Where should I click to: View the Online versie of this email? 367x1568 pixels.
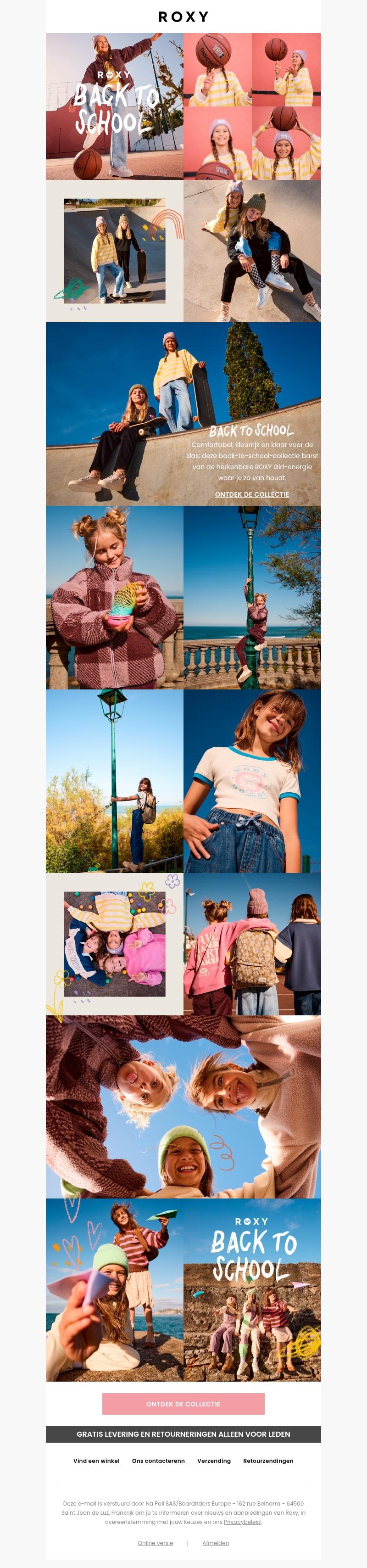pos(155,1542)
